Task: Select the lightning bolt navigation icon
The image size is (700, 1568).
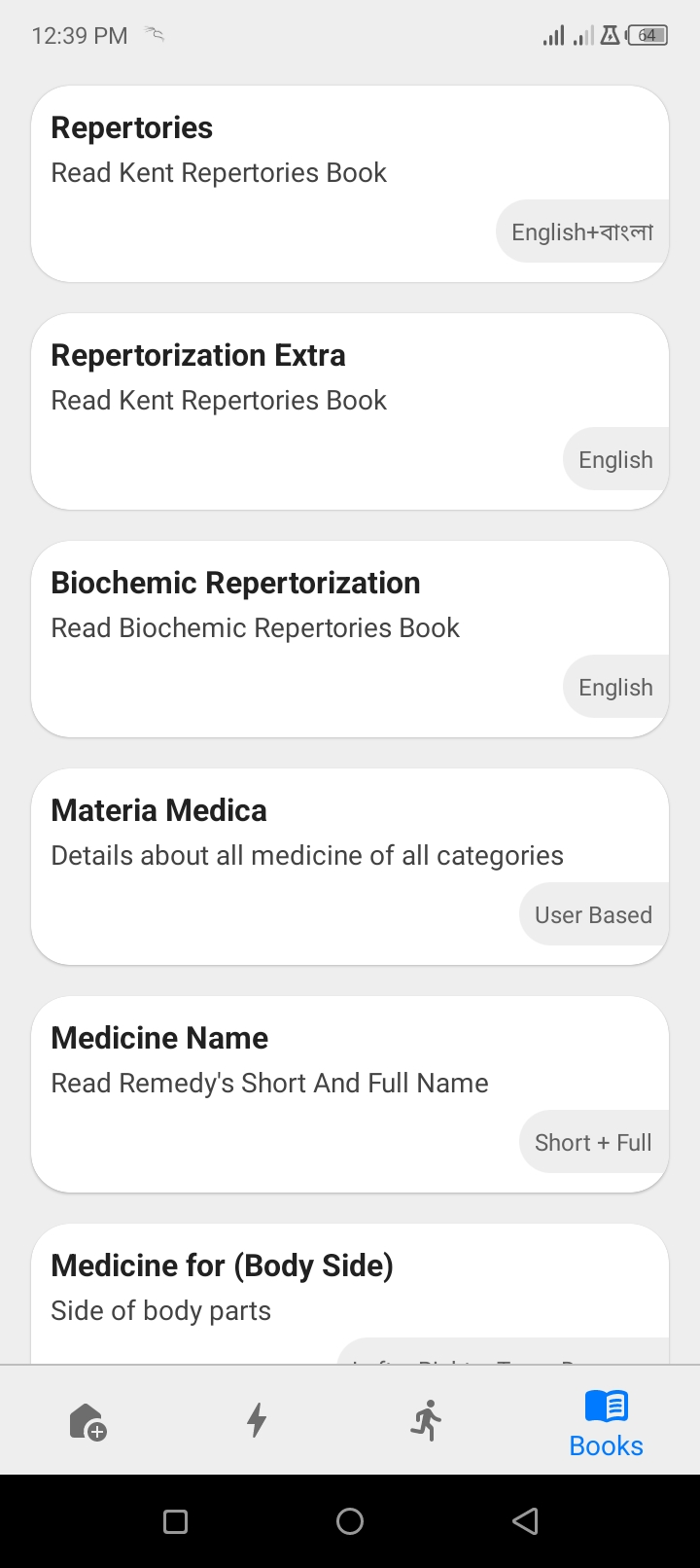Action: tap(256, 1420)
